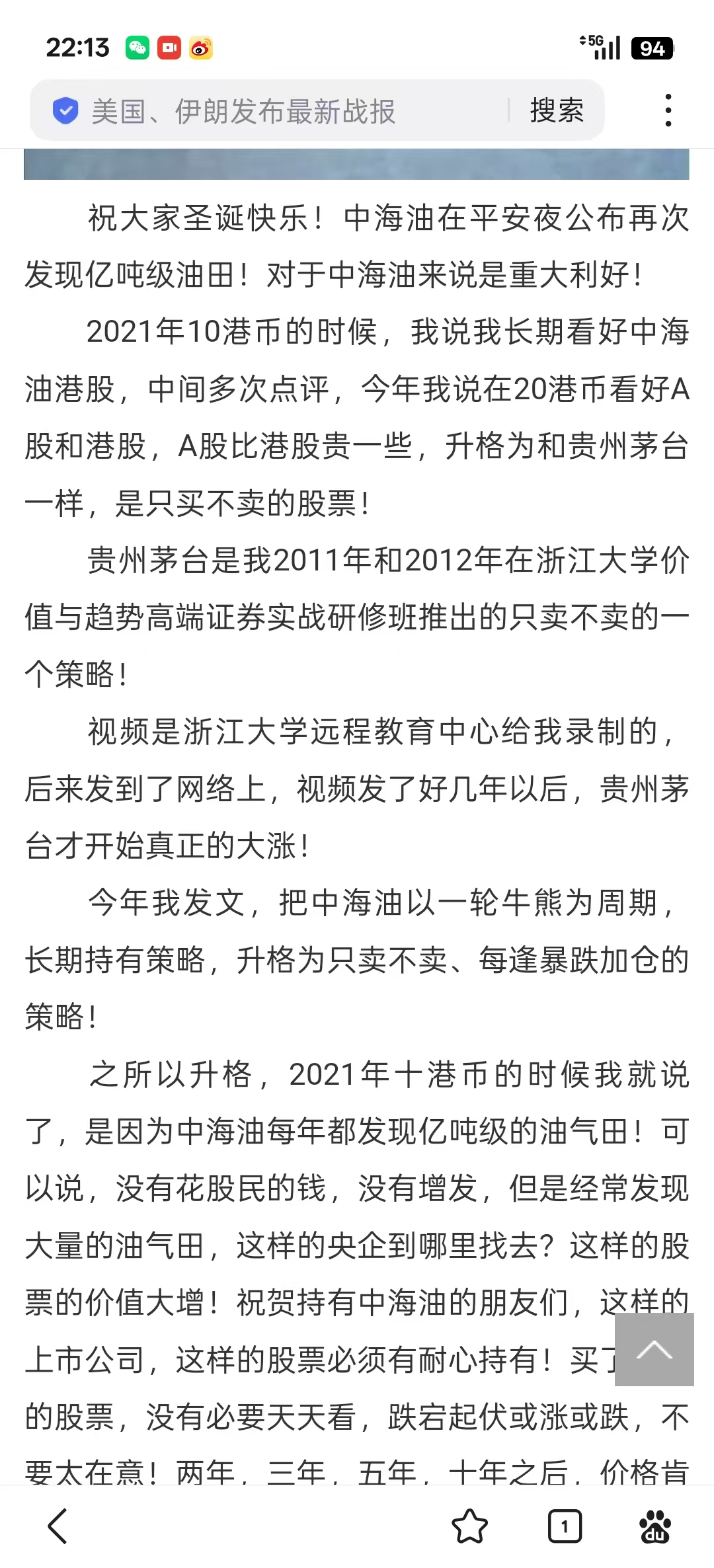Jump back to top of the article
Viewport: 714px width, 1568px height.
[x=654, y=1349]
